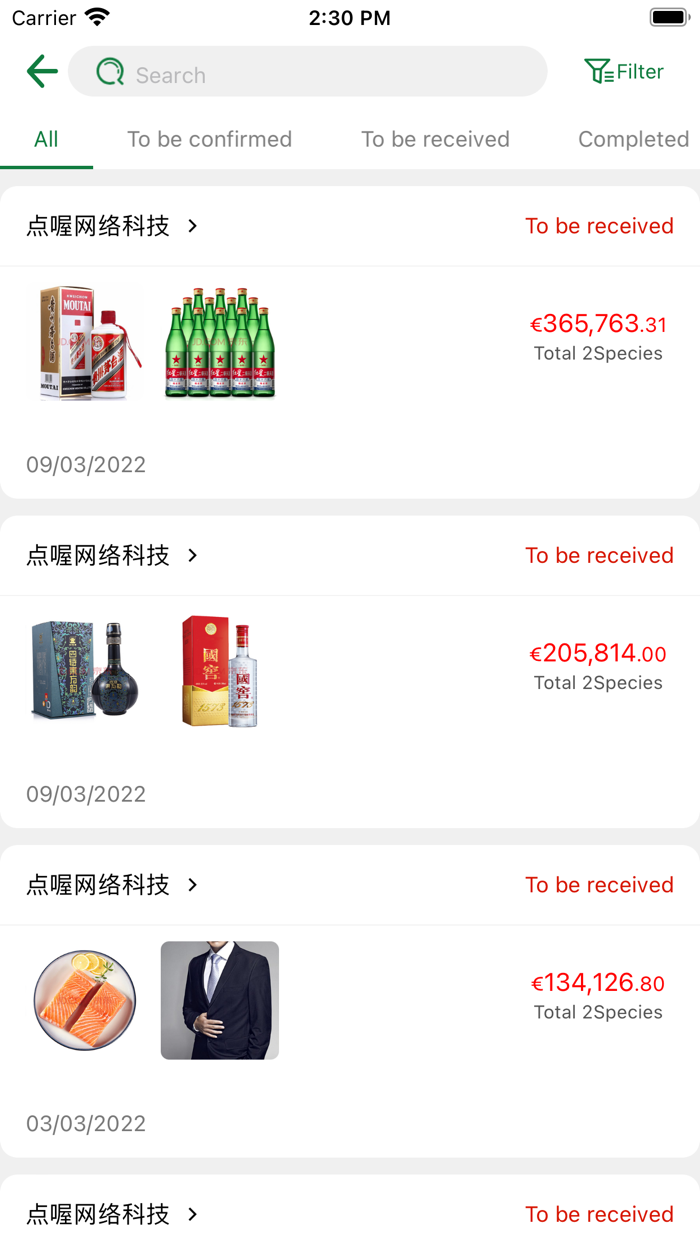
Task: Tap the Search field
Action: click(x=320, y=73)
